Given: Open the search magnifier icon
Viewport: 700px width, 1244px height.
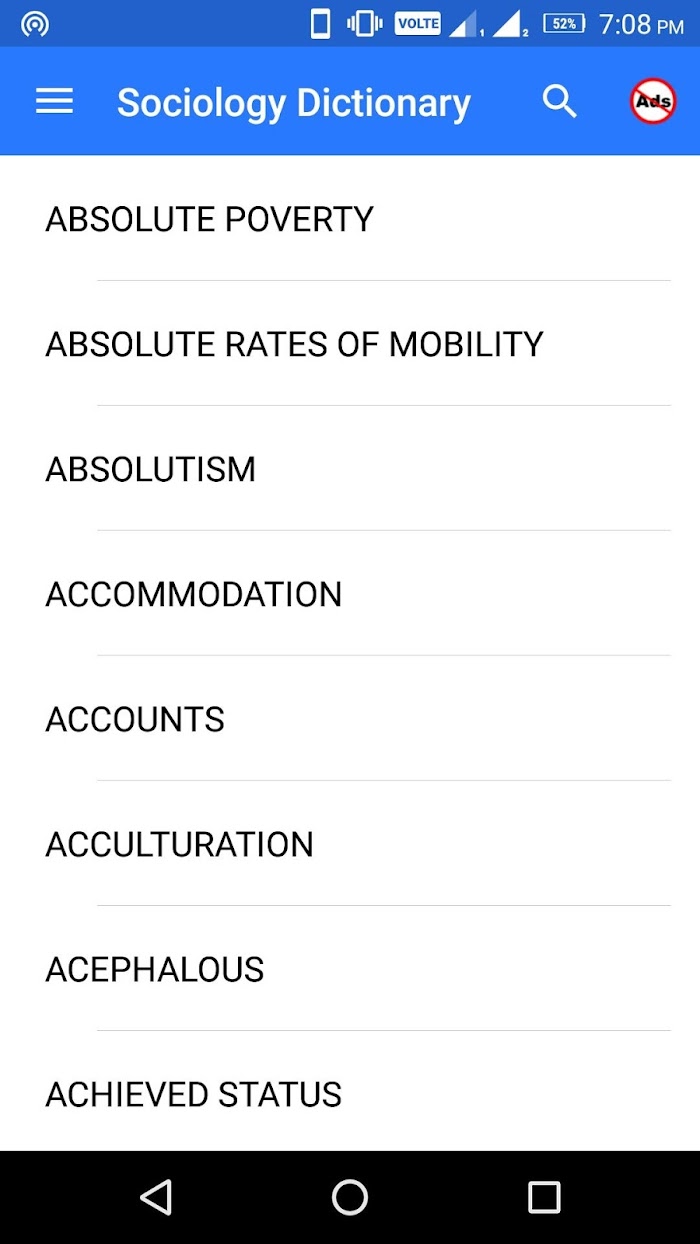Looking at the screenshot, I should tap(560, 102).
